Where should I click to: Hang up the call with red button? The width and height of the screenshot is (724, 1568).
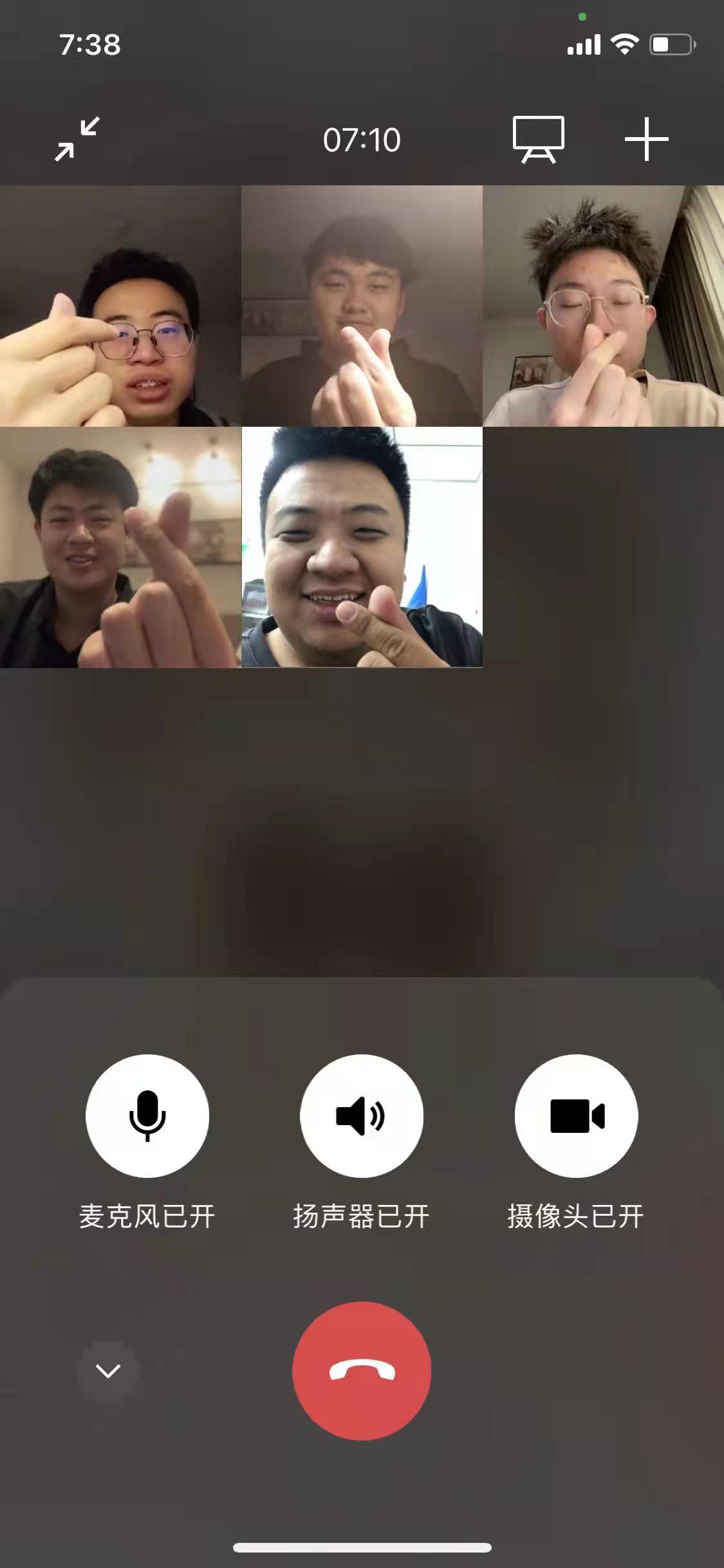361,1370
